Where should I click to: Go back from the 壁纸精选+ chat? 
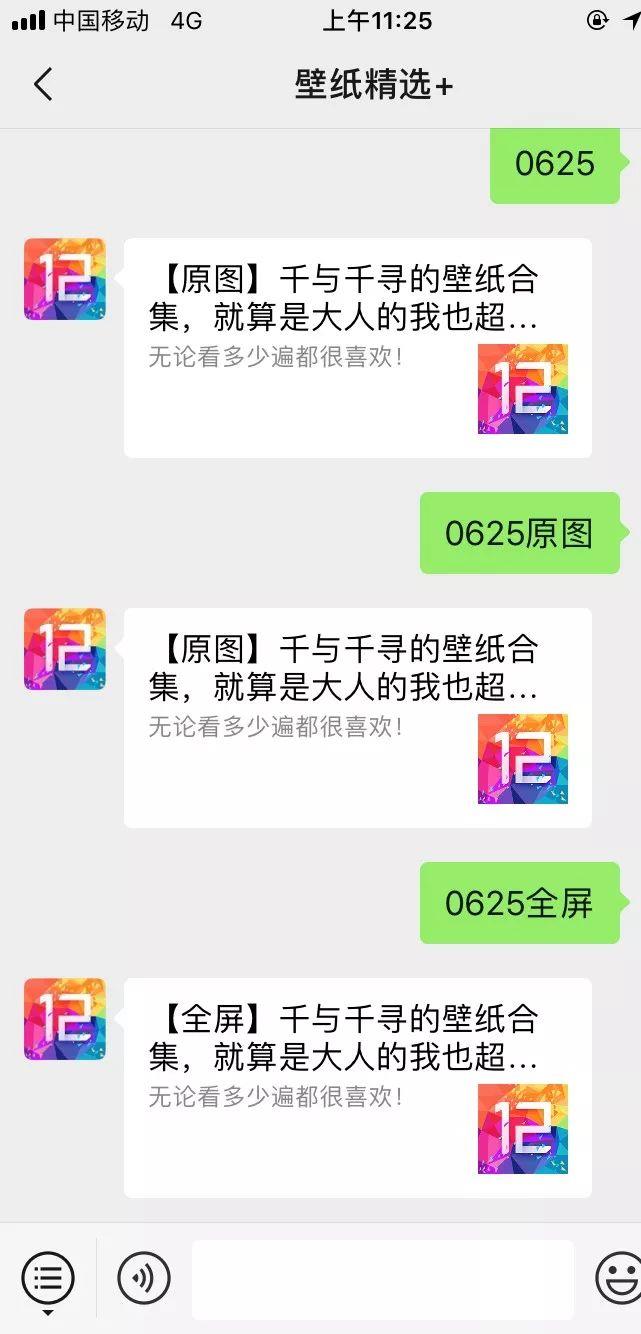point(42,85)
